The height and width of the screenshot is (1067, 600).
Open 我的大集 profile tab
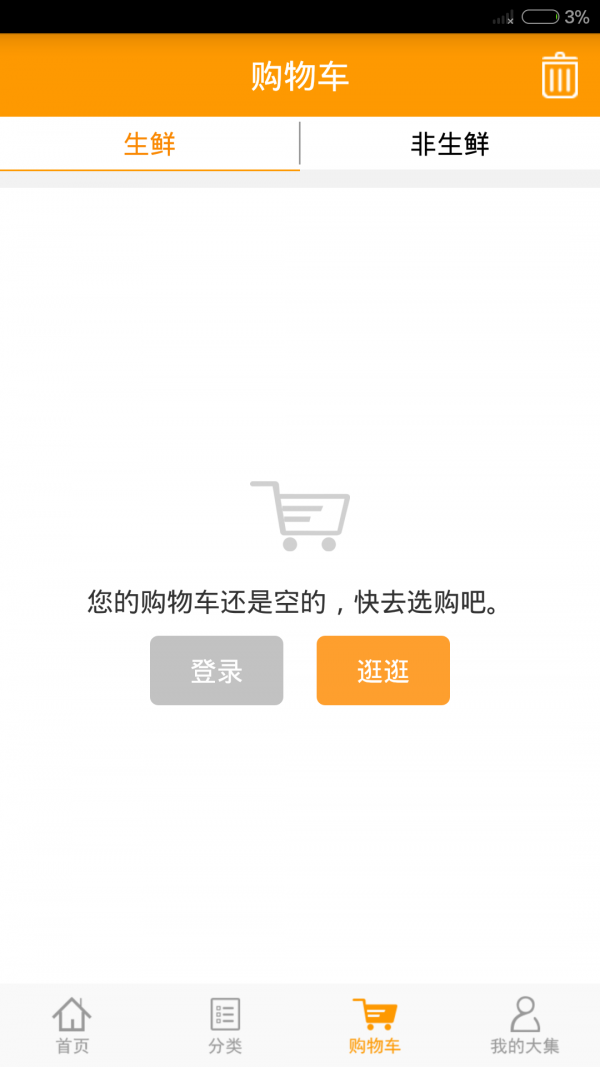pos(525,1026)
